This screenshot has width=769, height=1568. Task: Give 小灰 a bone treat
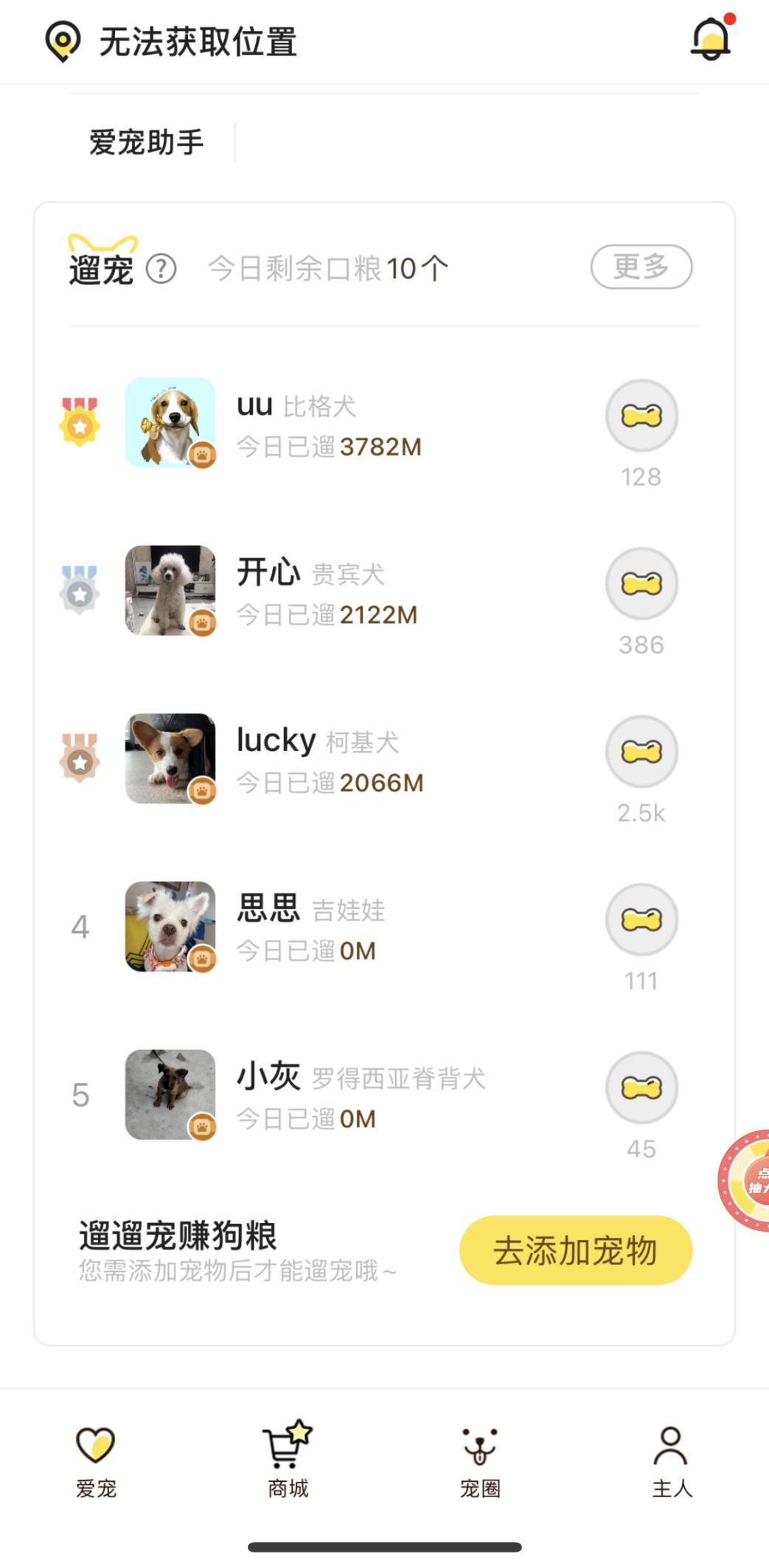point(641,1088)
